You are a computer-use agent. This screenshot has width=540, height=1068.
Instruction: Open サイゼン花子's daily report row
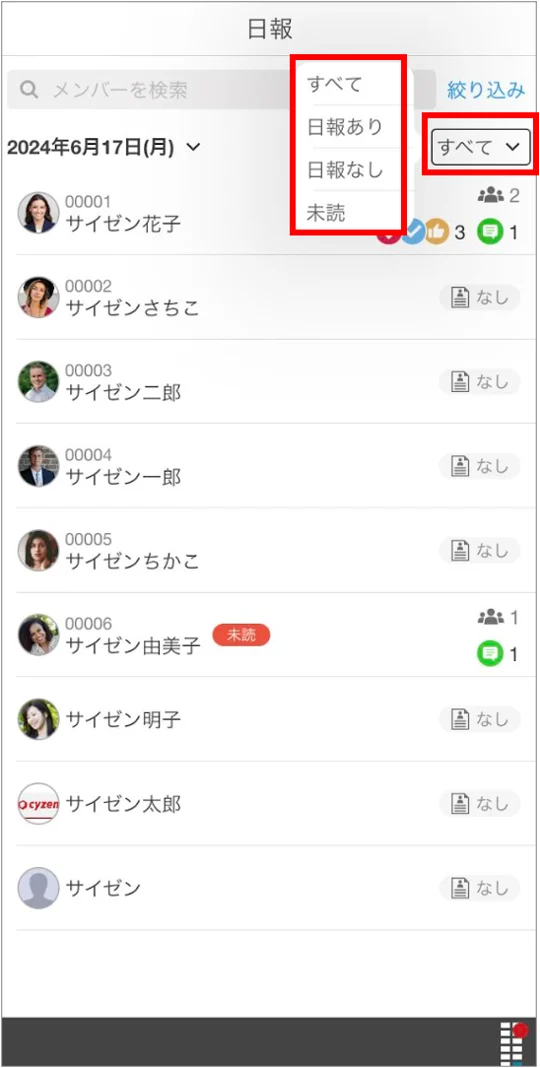coord(270,213)
